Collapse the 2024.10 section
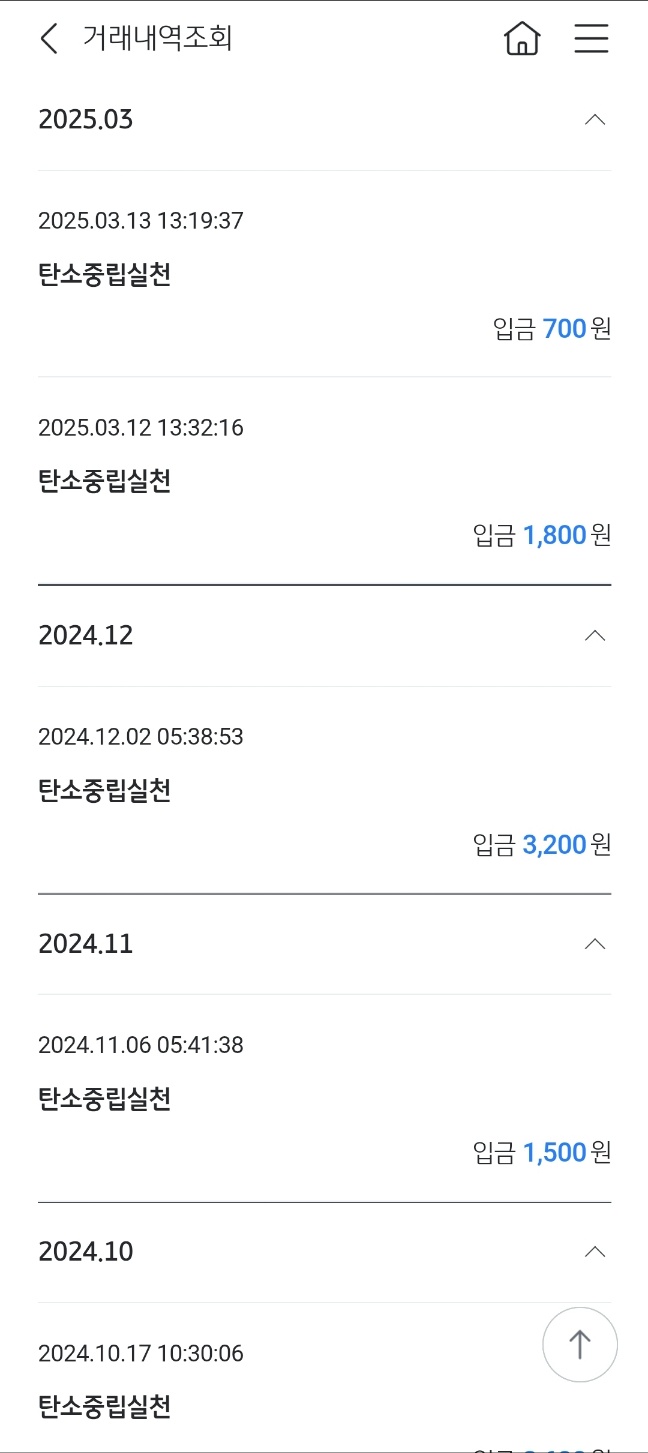648x1453 pixels. pos(594,1252)
